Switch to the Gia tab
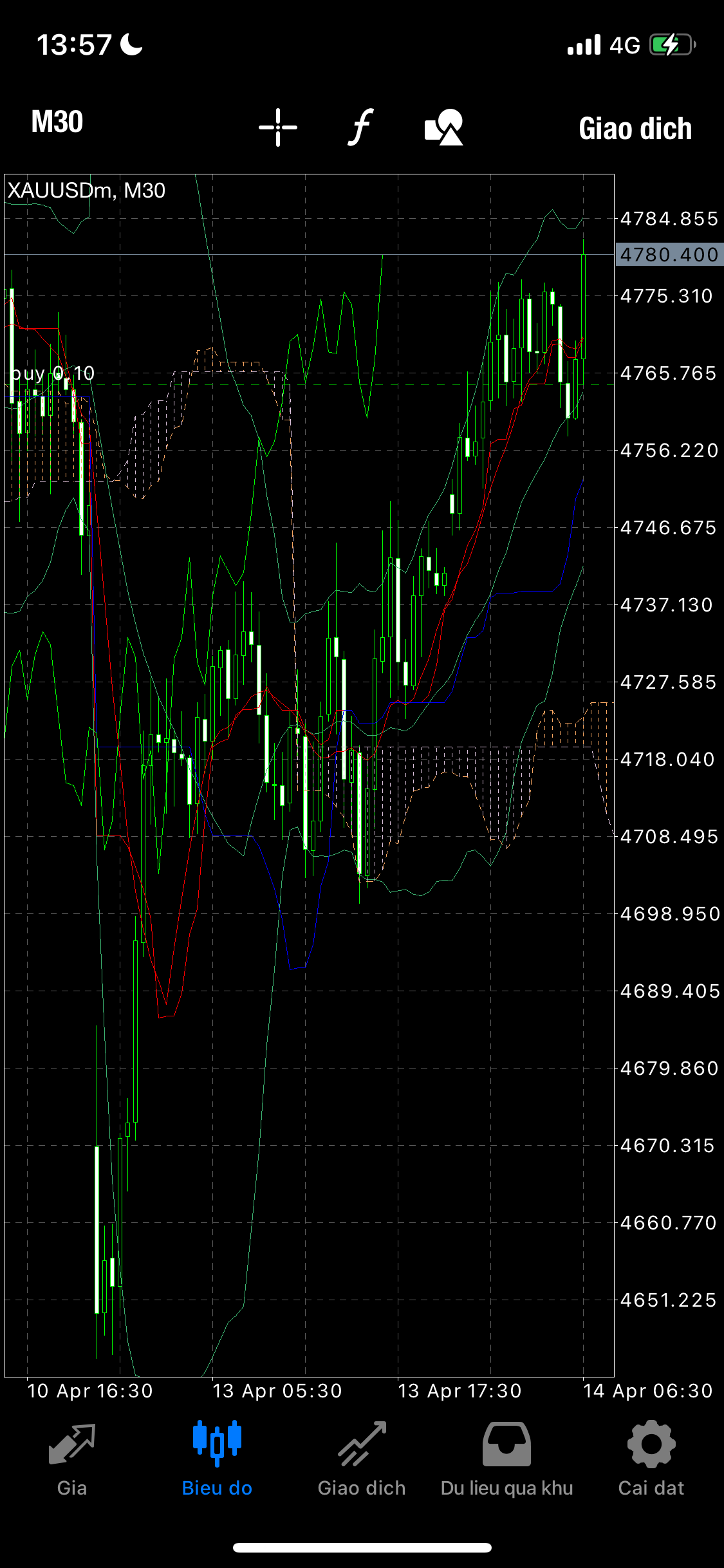This screenshot has height=1568, width=724. 72,1459
